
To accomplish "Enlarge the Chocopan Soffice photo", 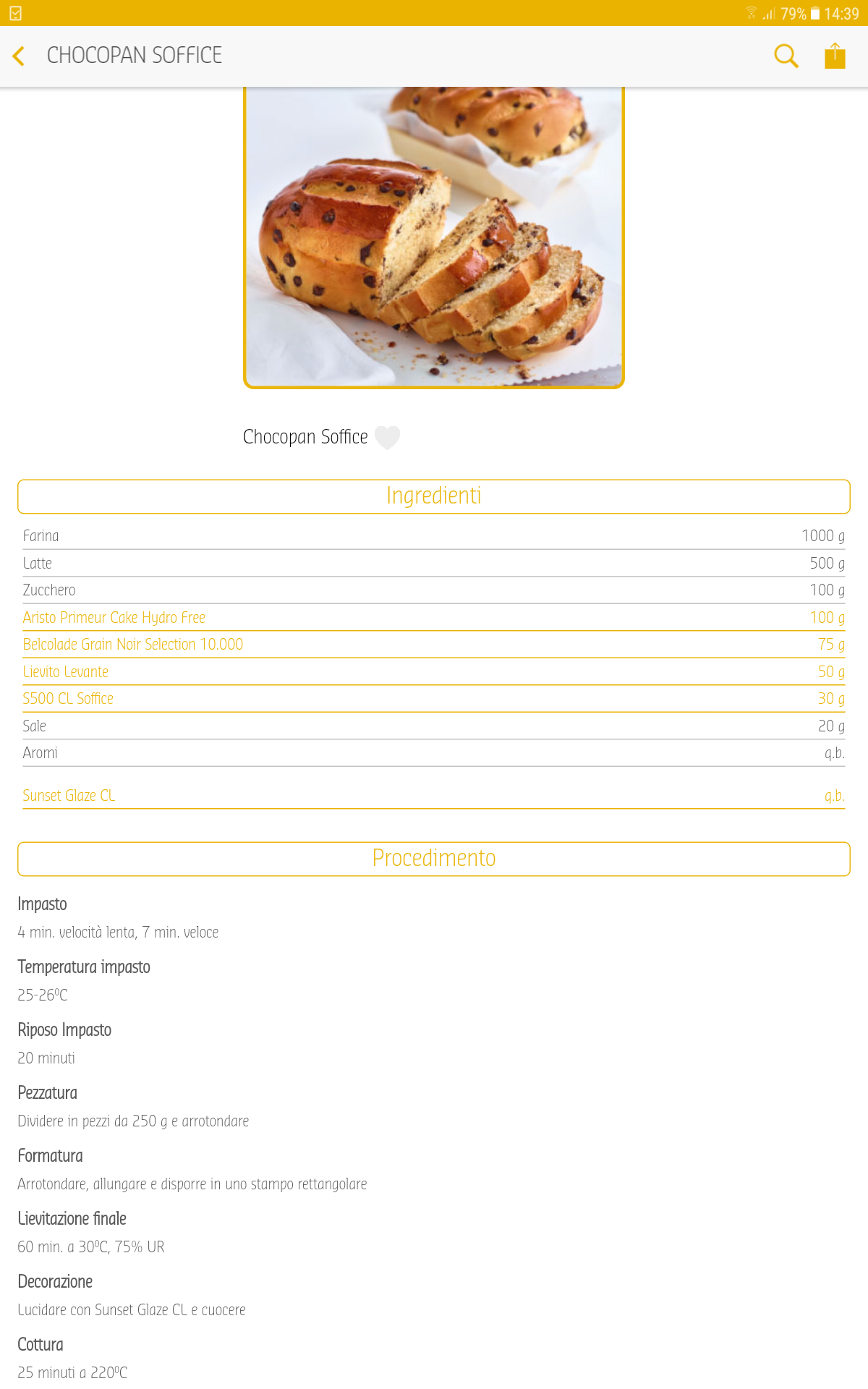I will pyautogui.click(x=434, y=237).
